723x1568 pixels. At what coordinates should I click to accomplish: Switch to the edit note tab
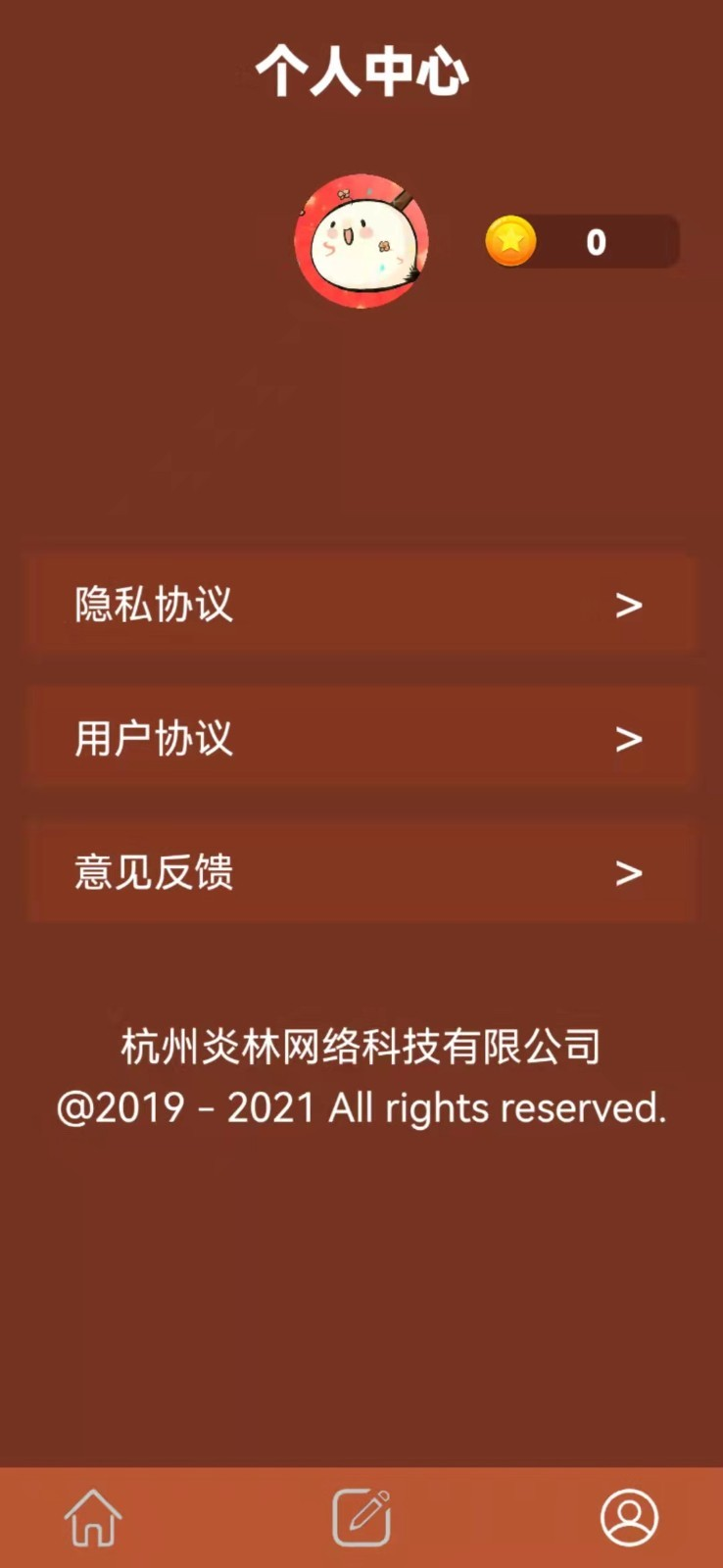click(361, 1517)
